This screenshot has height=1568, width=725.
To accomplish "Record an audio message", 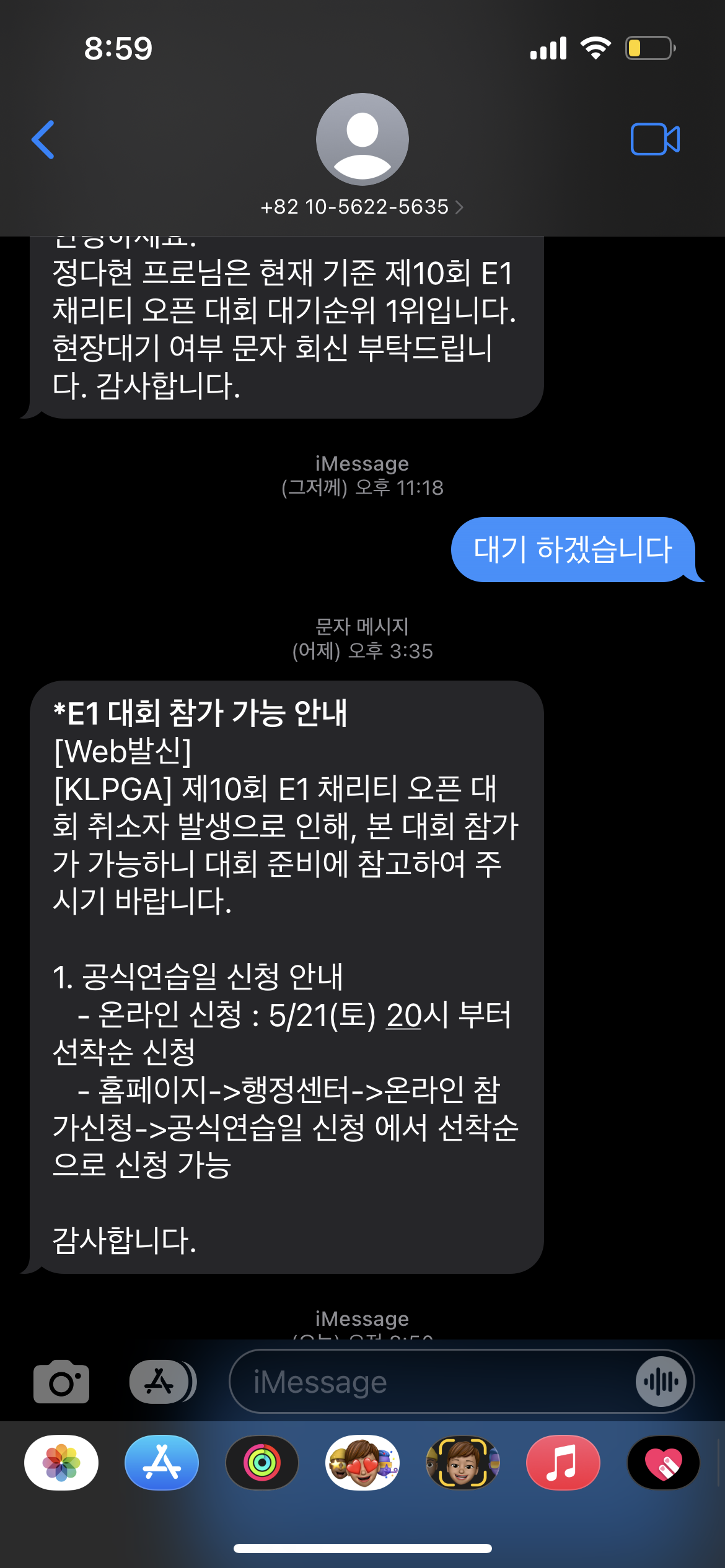I will 661,1382.
